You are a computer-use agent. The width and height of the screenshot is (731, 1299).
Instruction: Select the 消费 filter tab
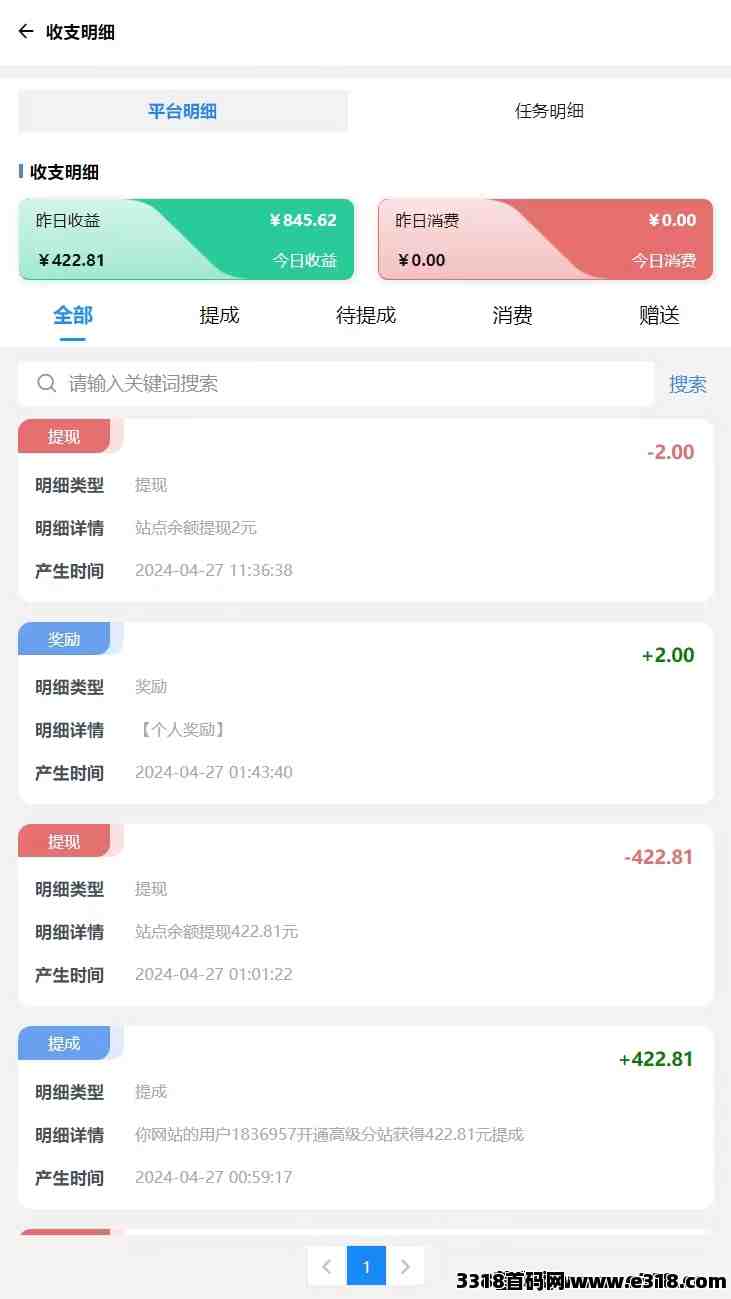pos(512,316)
